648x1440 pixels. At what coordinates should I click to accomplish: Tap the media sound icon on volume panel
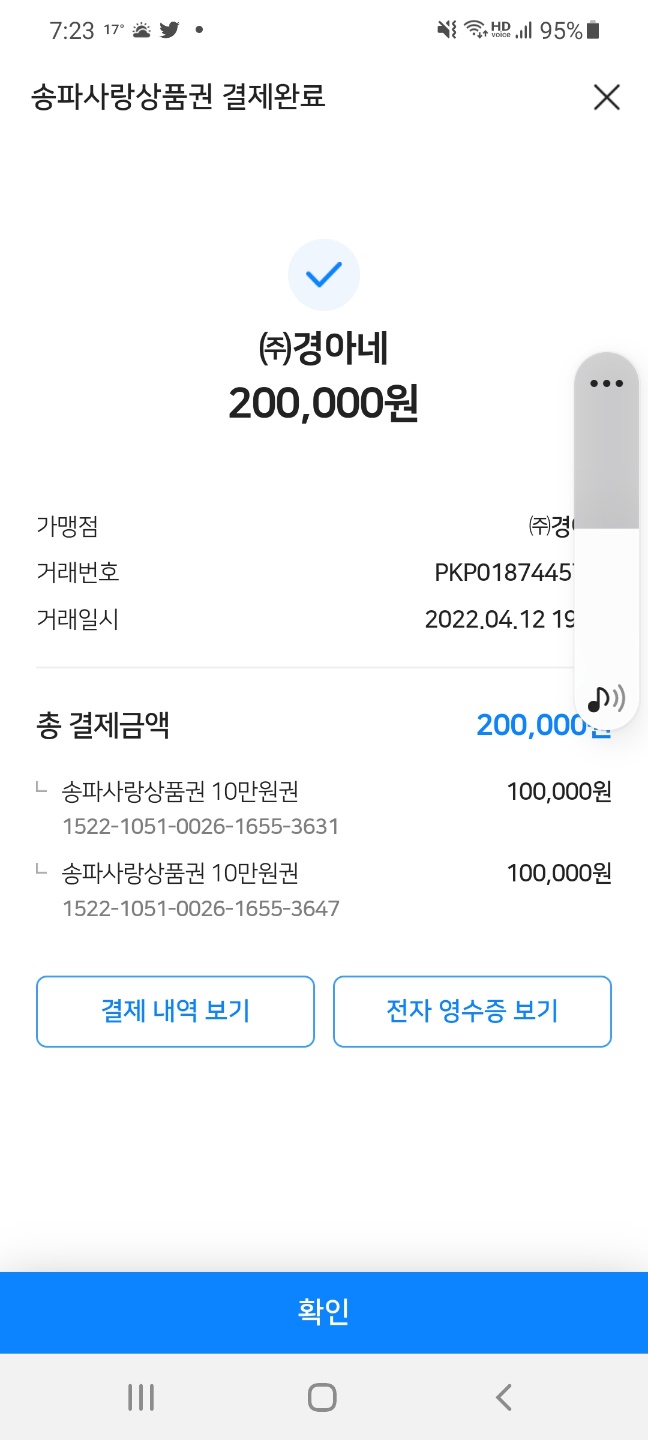(606, 698)
